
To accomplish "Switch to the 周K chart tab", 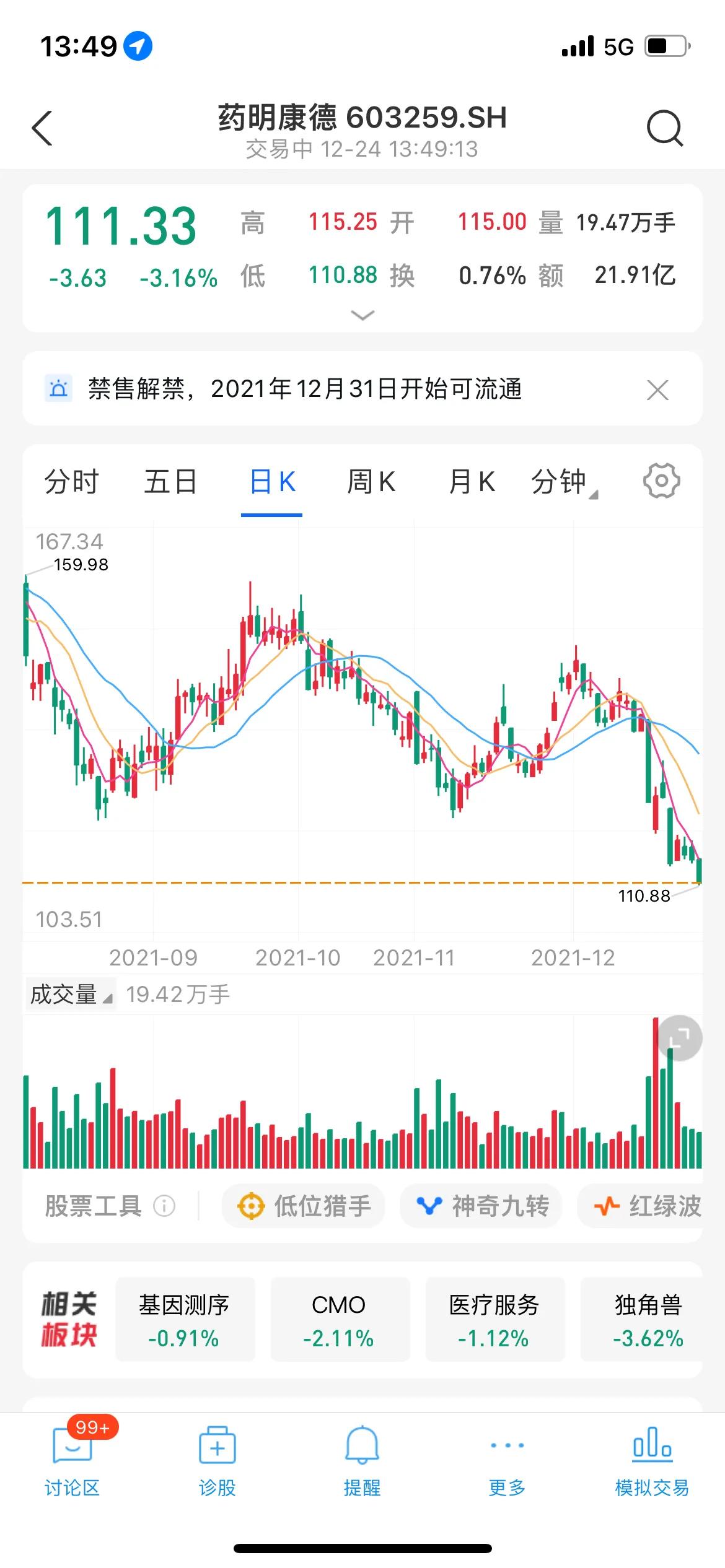I will tap(371, 482).
